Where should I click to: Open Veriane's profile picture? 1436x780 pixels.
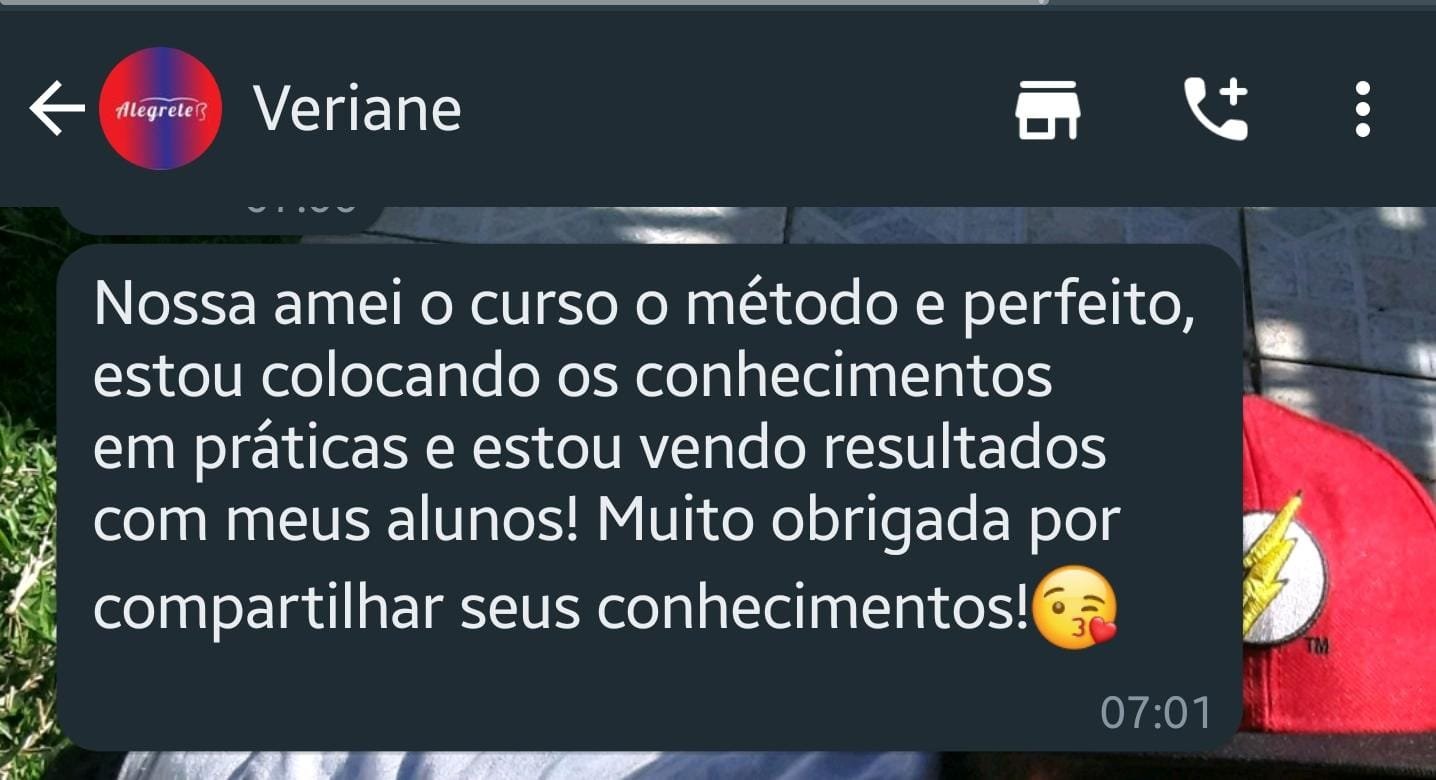pos(161,109)
